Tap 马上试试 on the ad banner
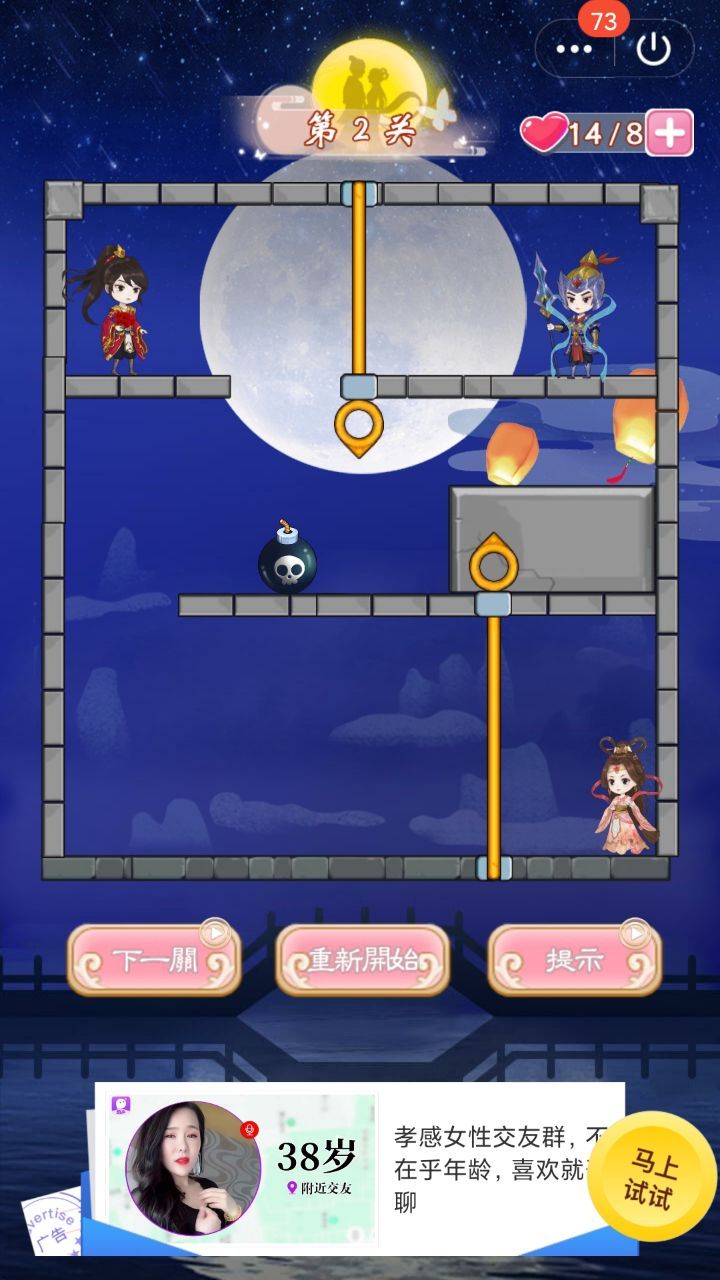The image size is (720, 1280). tap(651, 1179)
